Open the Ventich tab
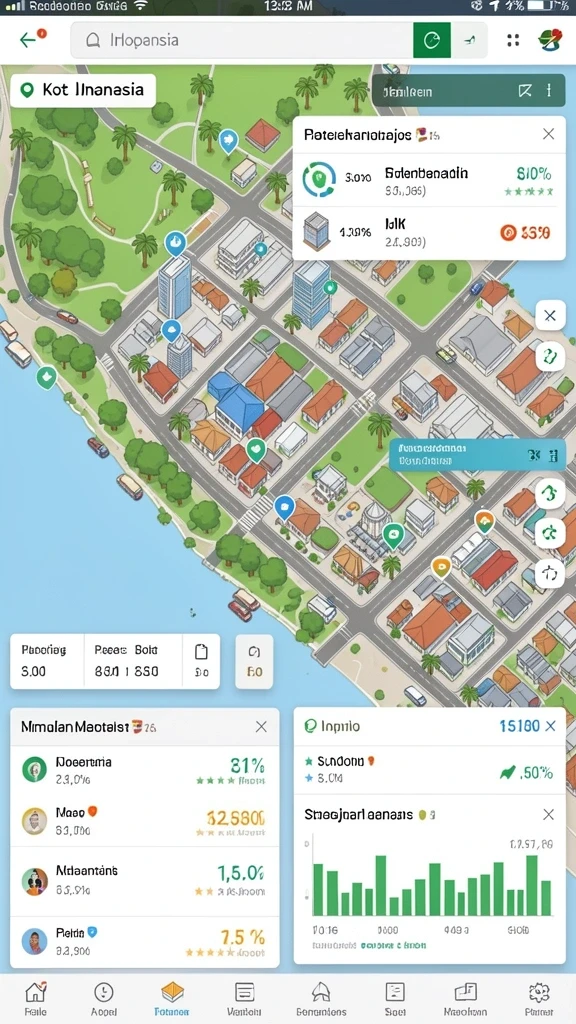The height and width of the screenshot is (1024, 576). click(244, 999)
